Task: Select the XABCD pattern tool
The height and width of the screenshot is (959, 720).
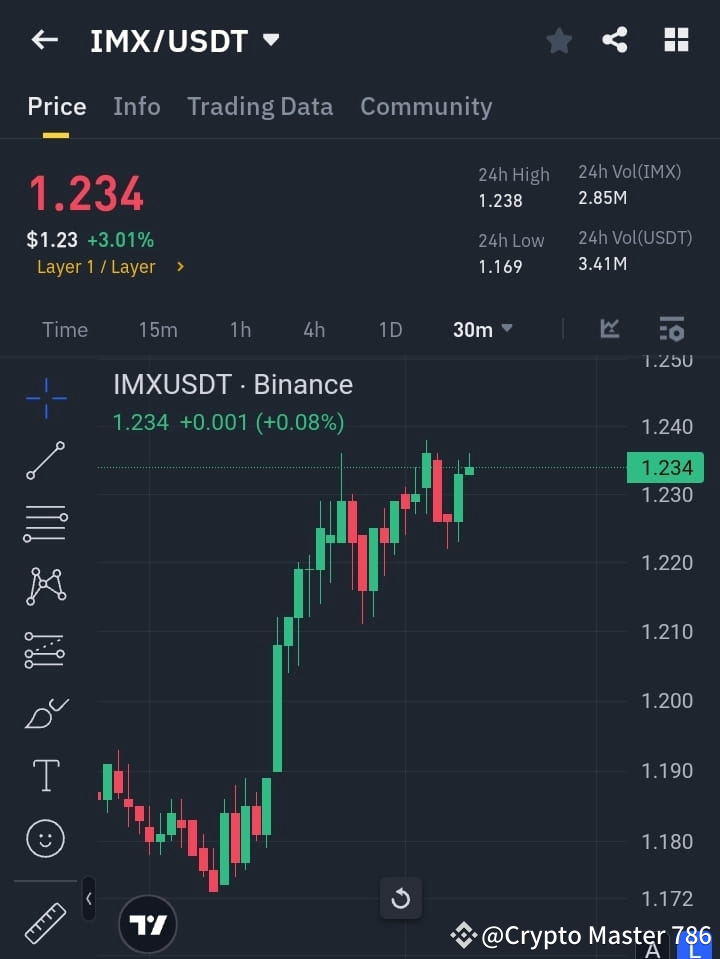Action: 45,587
